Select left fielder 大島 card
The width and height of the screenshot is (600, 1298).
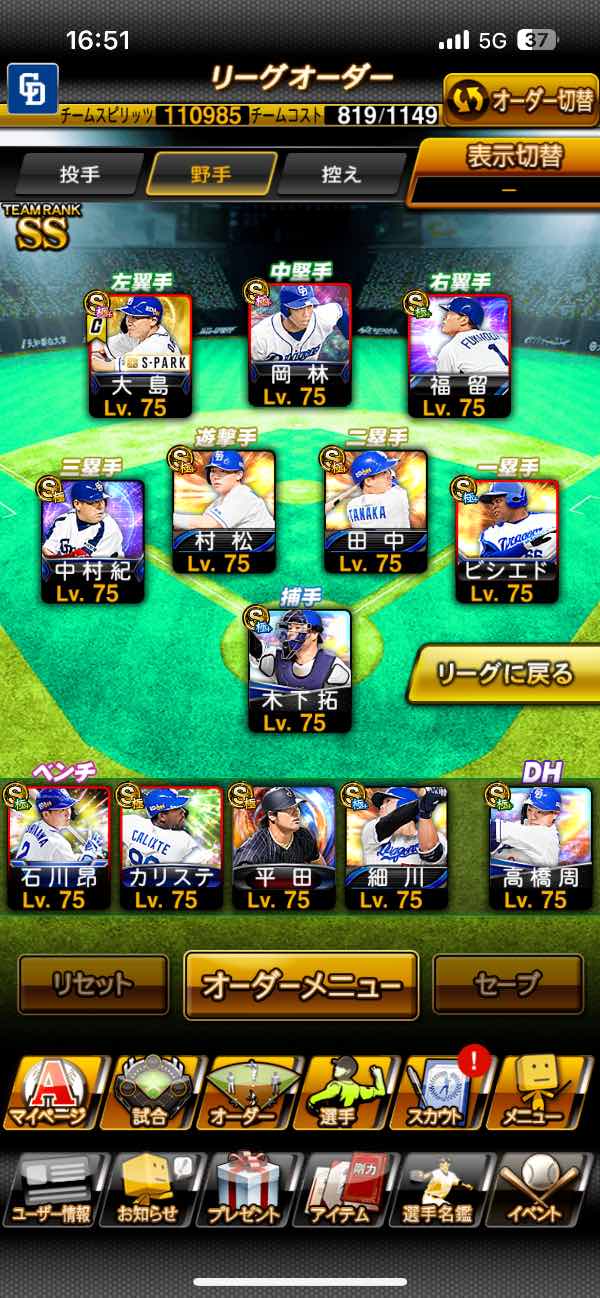[140, 352]
